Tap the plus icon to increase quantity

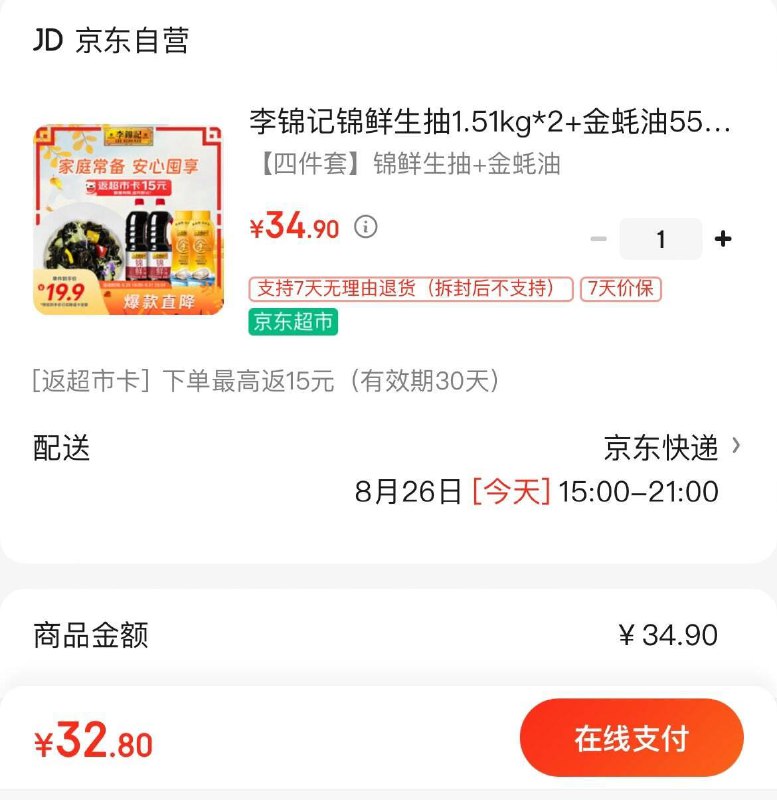(722, 239)
